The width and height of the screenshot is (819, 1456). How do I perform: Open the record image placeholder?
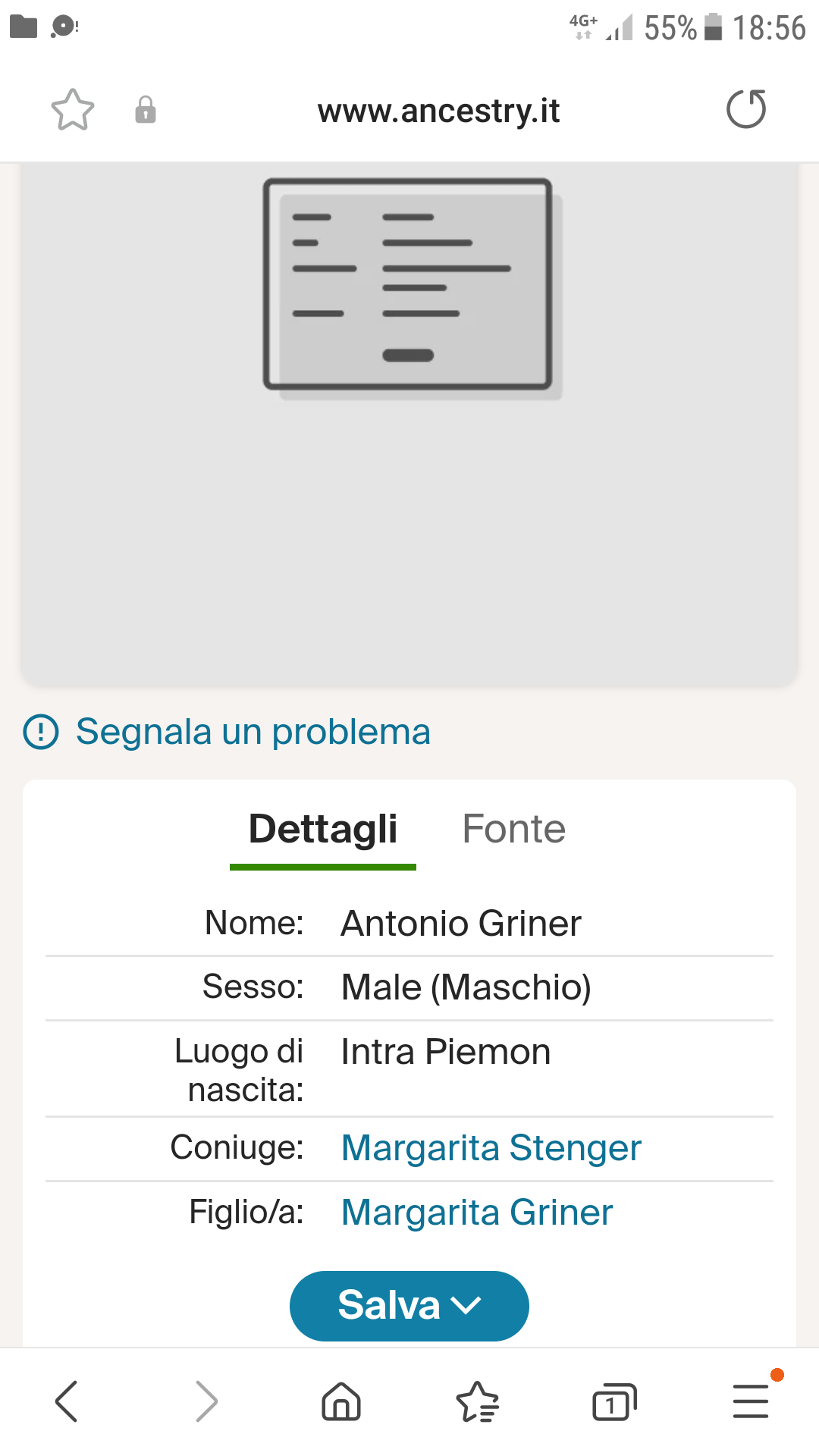(409, 424)
